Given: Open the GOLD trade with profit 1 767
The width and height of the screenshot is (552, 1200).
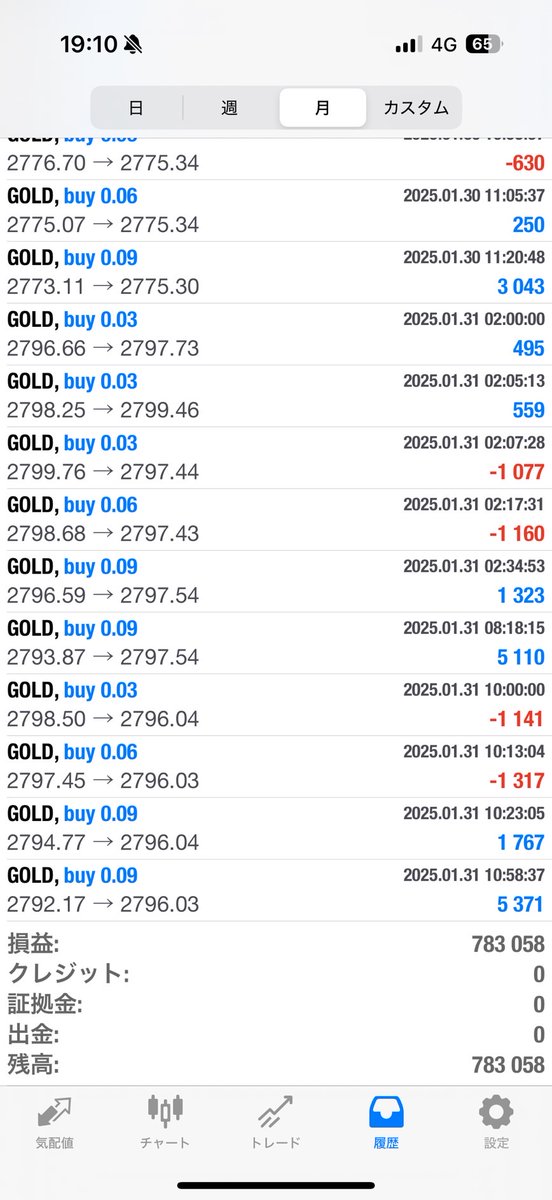Looking at the screenshot, I should click(x=276, y=829).
